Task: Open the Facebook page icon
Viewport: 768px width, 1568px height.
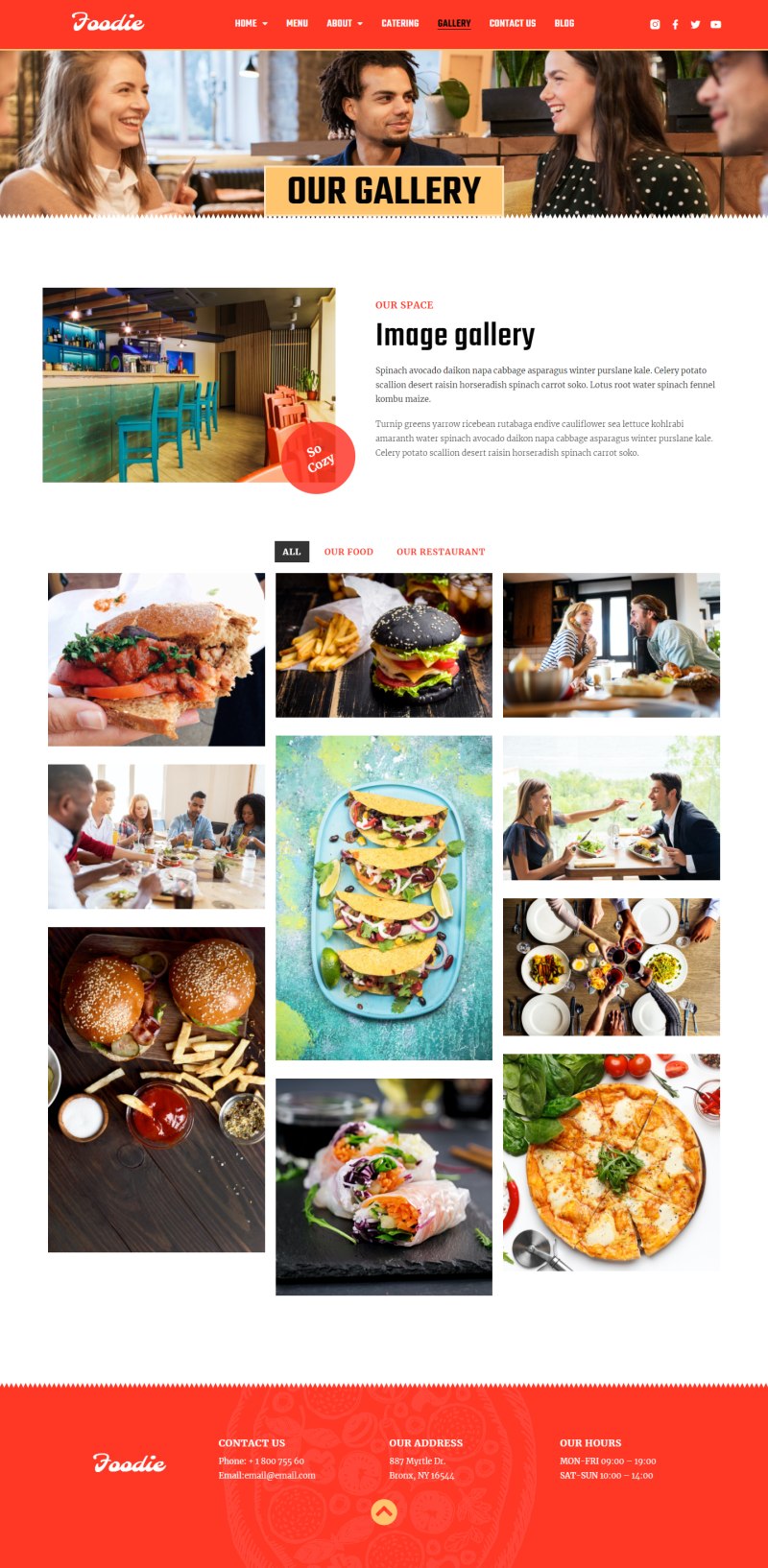Action: 675,24
